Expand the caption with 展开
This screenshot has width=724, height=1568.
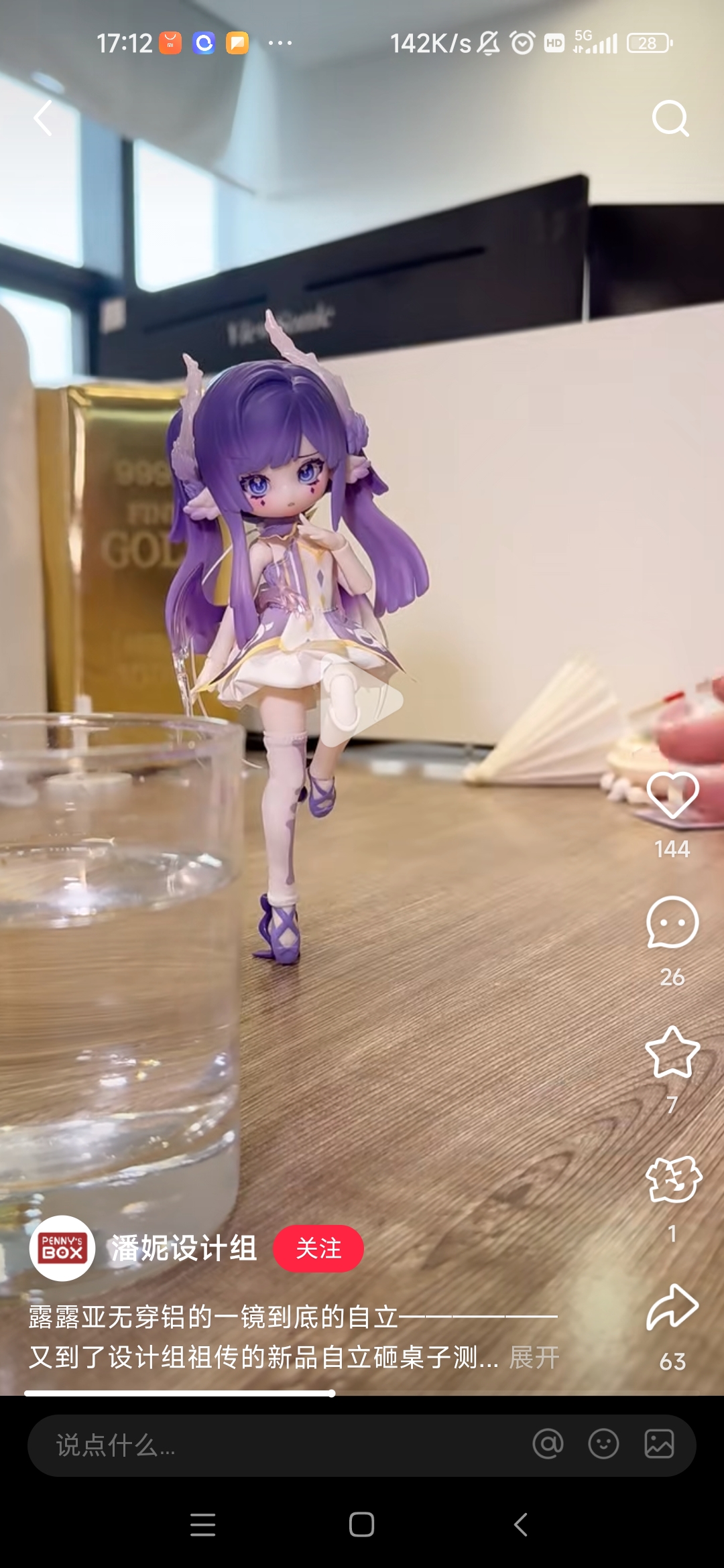[534, 1358]
